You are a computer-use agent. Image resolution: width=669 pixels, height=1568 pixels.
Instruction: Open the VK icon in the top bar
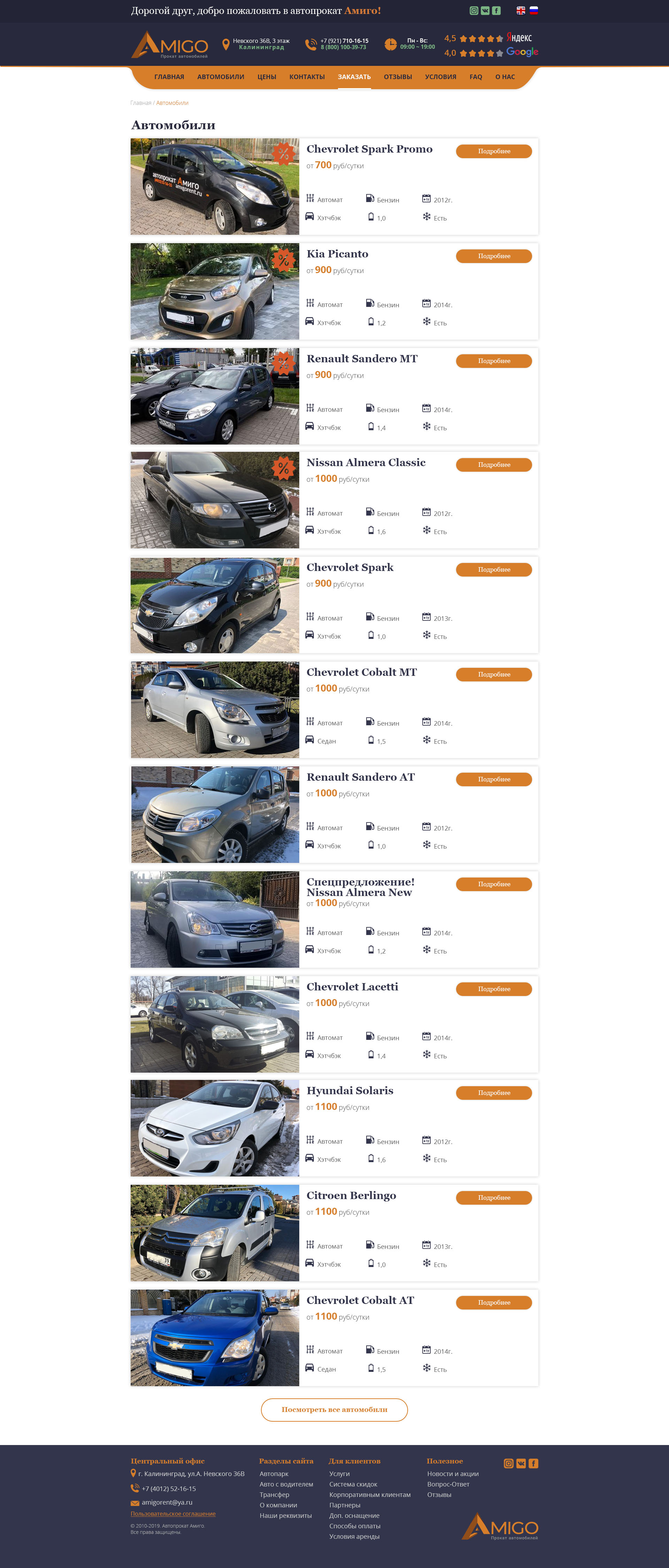486,10
